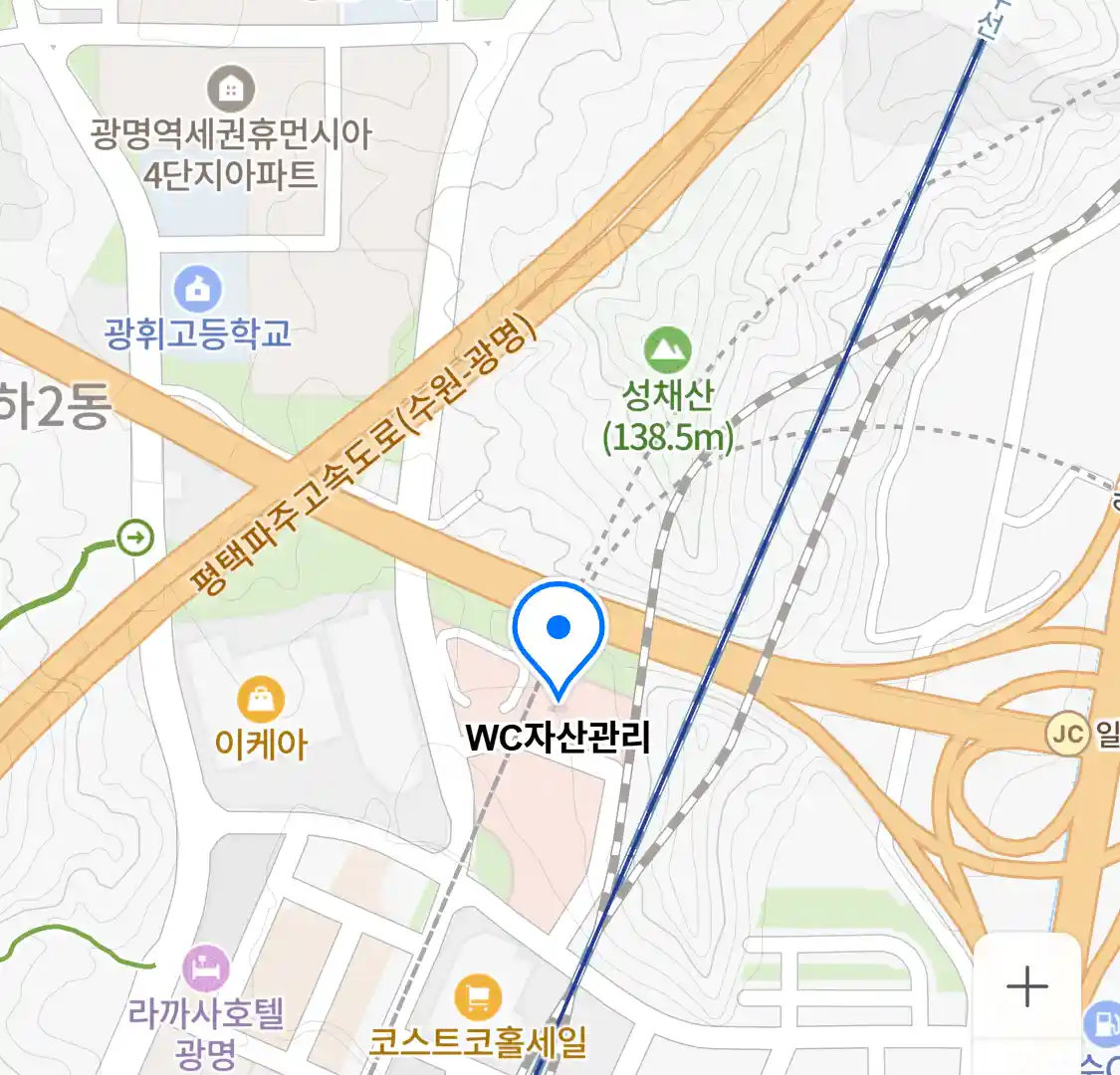Screen dimensions: 1120x1075
Task: Select the 코스트코홀세일 store marker
Action: tap(478, 996)
